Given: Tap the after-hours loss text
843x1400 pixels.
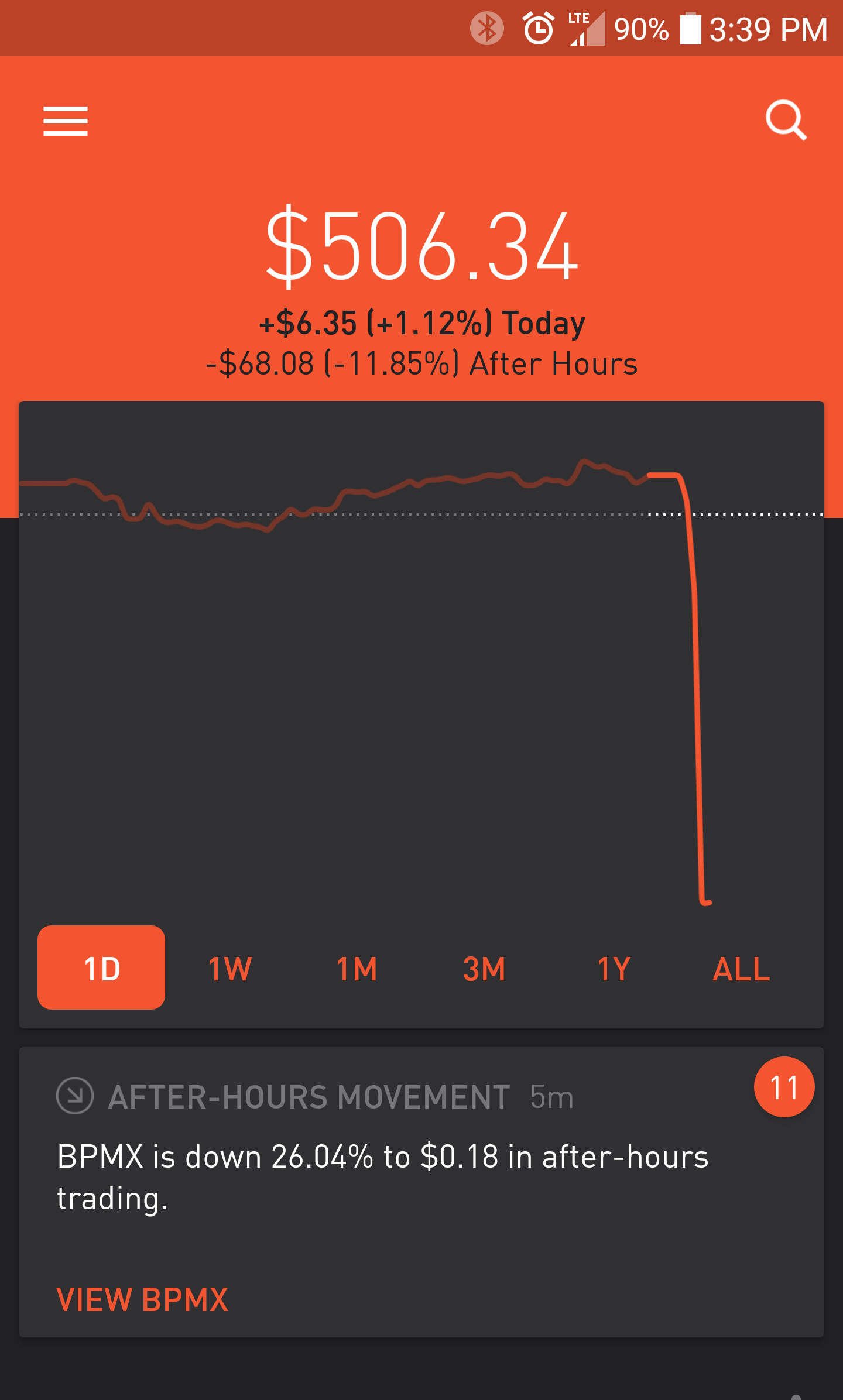Looking at the screenshot, I should click(421, 363).
